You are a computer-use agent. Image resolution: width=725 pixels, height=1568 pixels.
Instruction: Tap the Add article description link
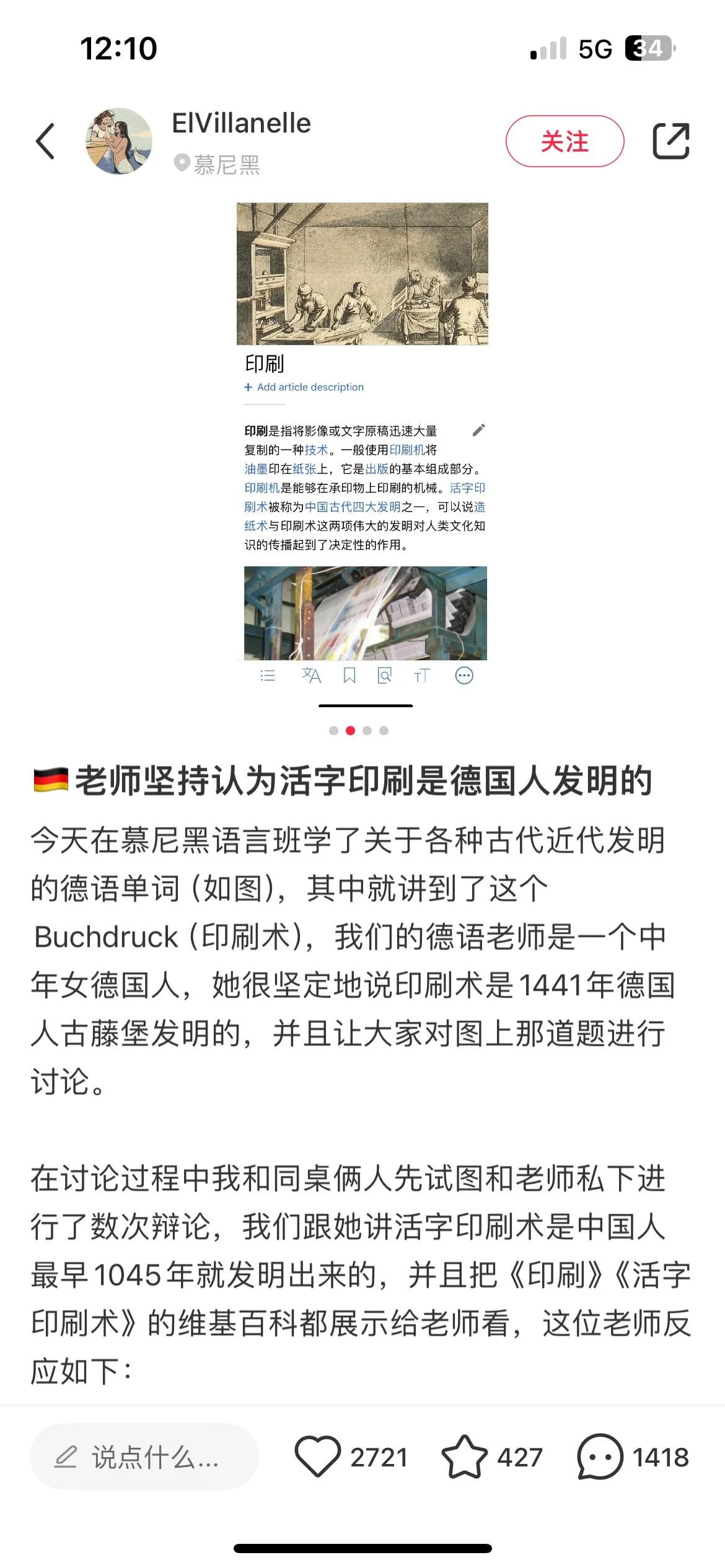point(304,386)
